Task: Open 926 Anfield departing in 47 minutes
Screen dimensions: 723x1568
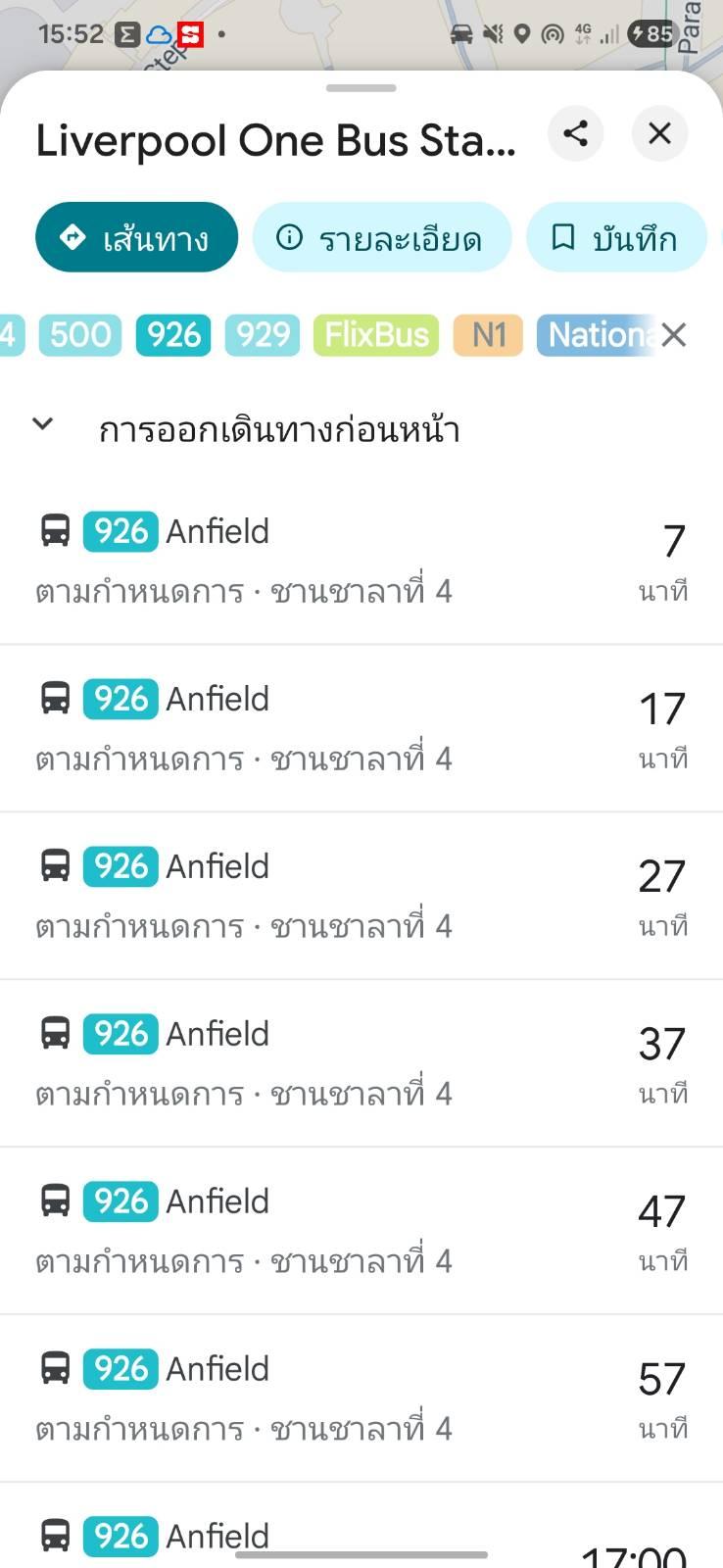Action: [x=361, y=1231]
